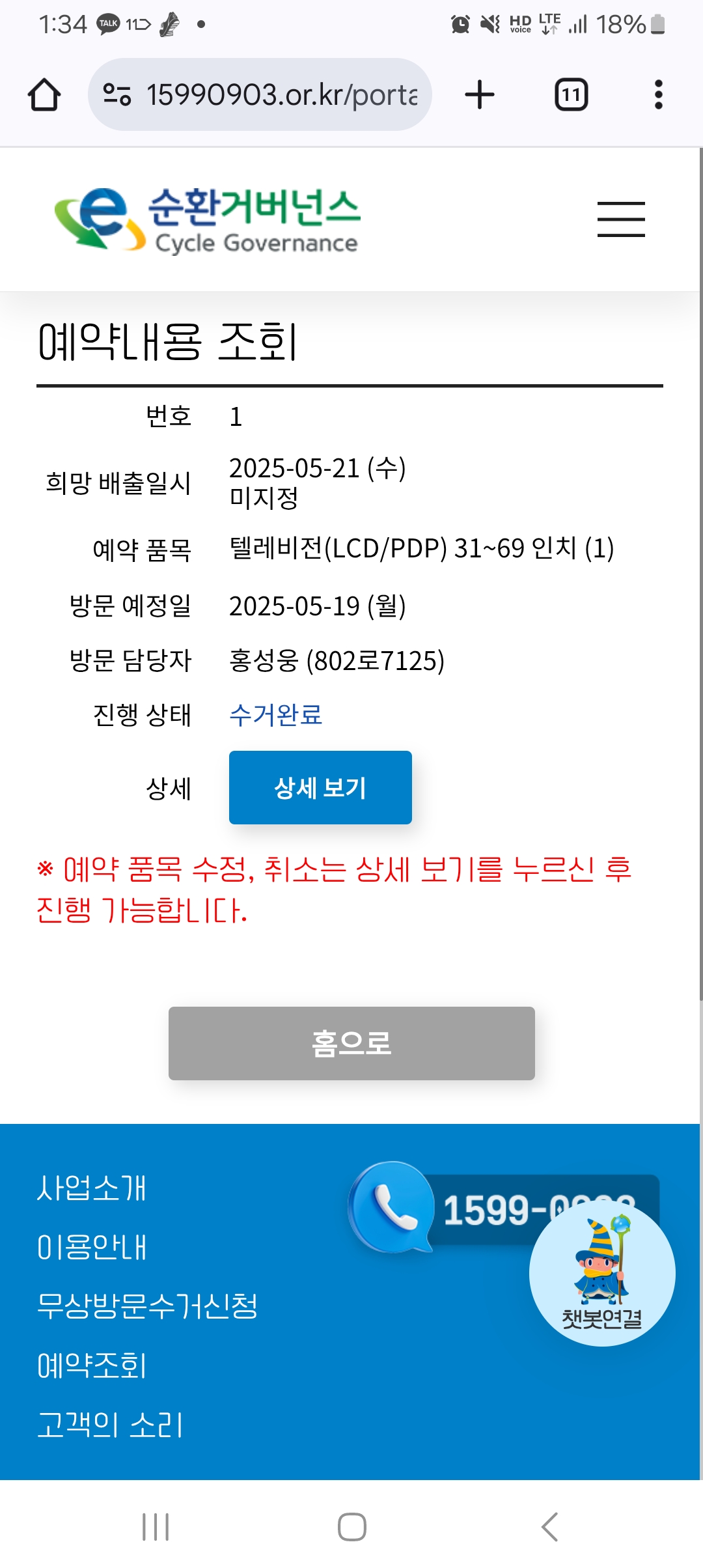Screen dimensions: 703x1568
Task: Open the 고객의 소리 footer link
Action: 110,1425
